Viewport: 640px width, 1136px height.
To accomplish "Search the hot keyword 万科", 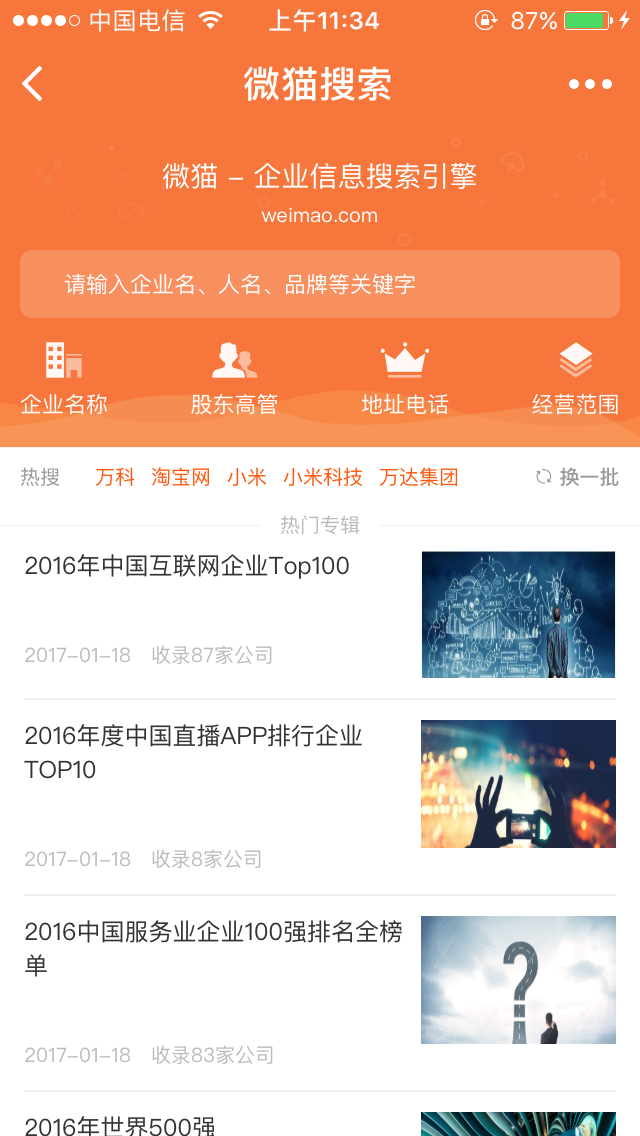I will tap(115, 477).
